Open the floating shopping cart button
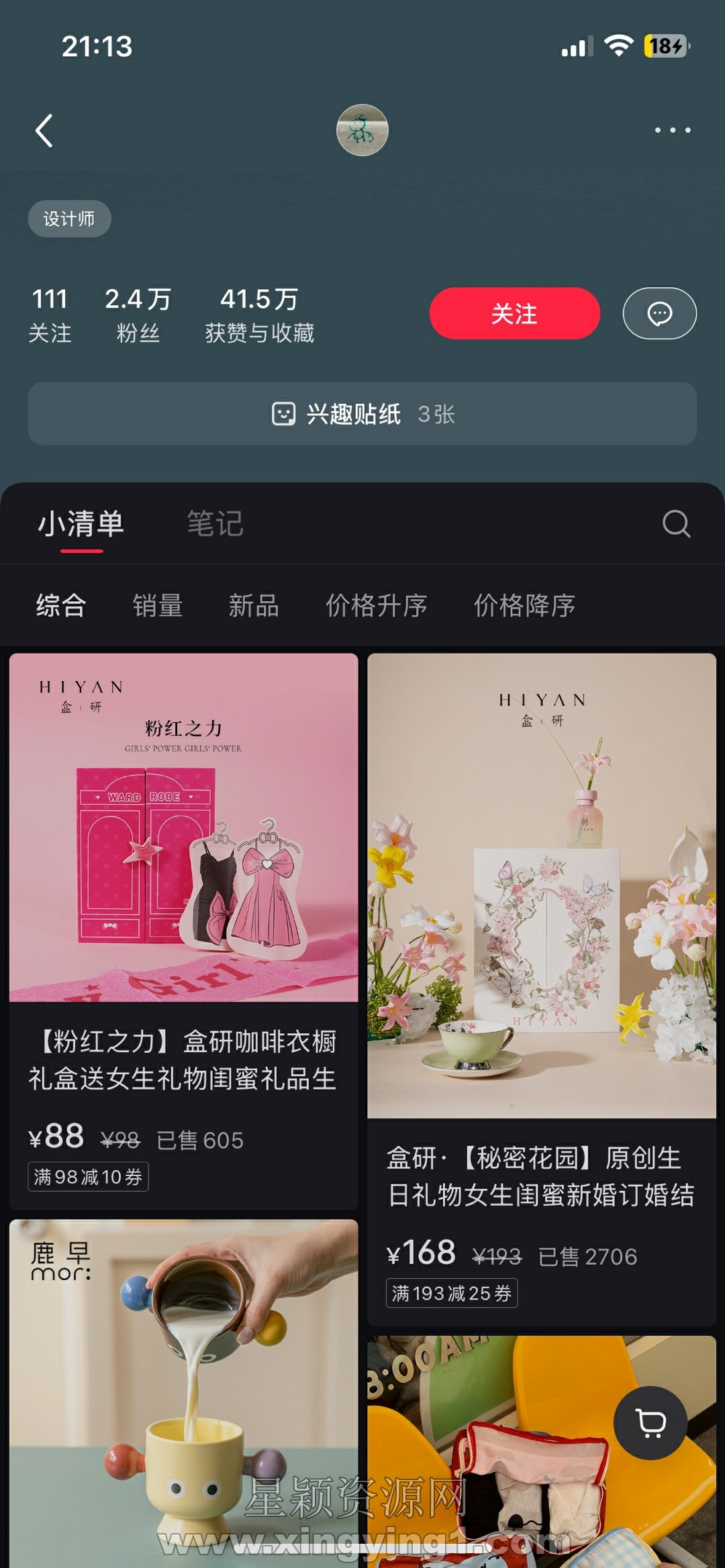The height and width of the screenshot is (1568, 725). (650, 1422)
